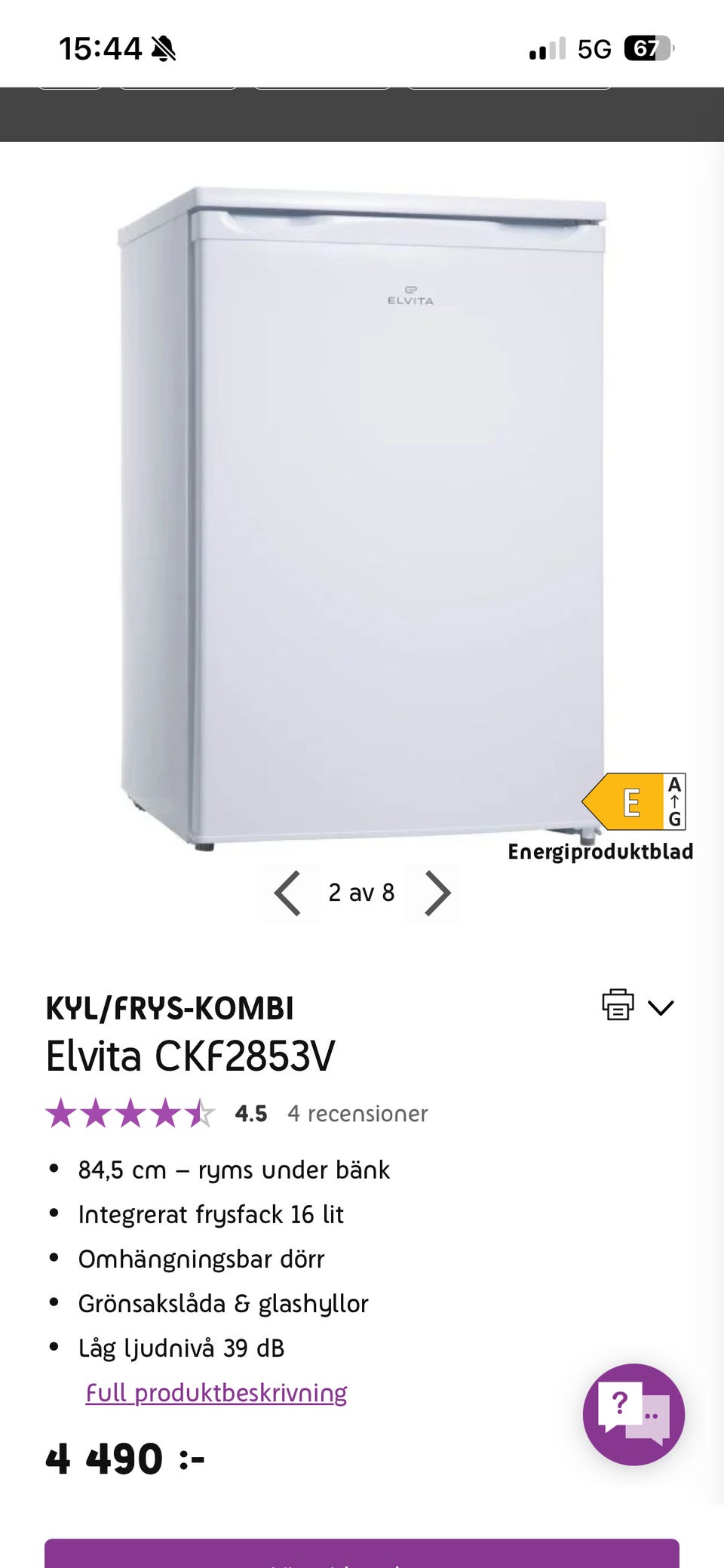The height and width of the screenshot is (1568, 724).
Task: Open the 4 recensioner reviews
Action: (x=357, y=1114)
